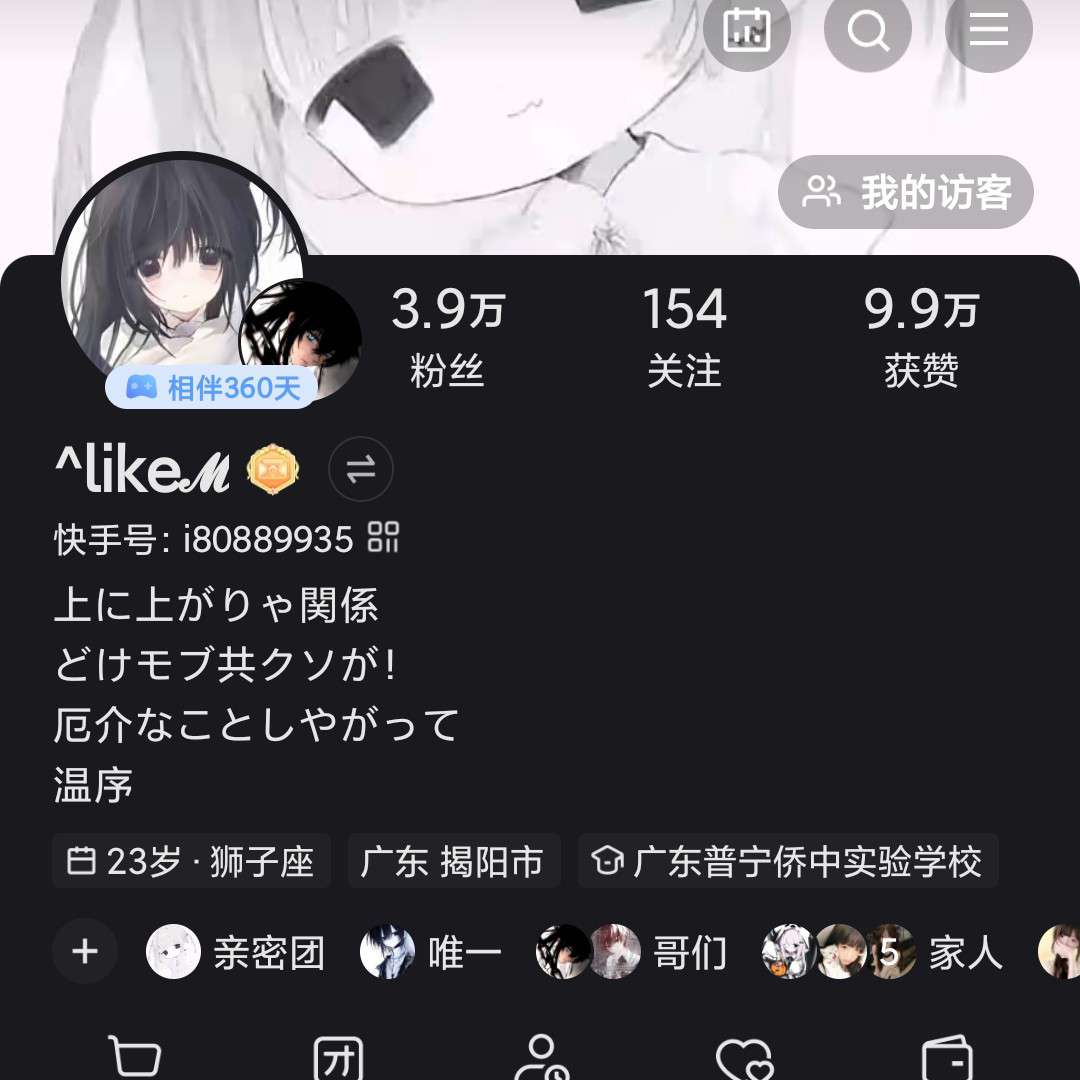Open the 154 关注 following list
The image size is (1080, 1080).
684,335
